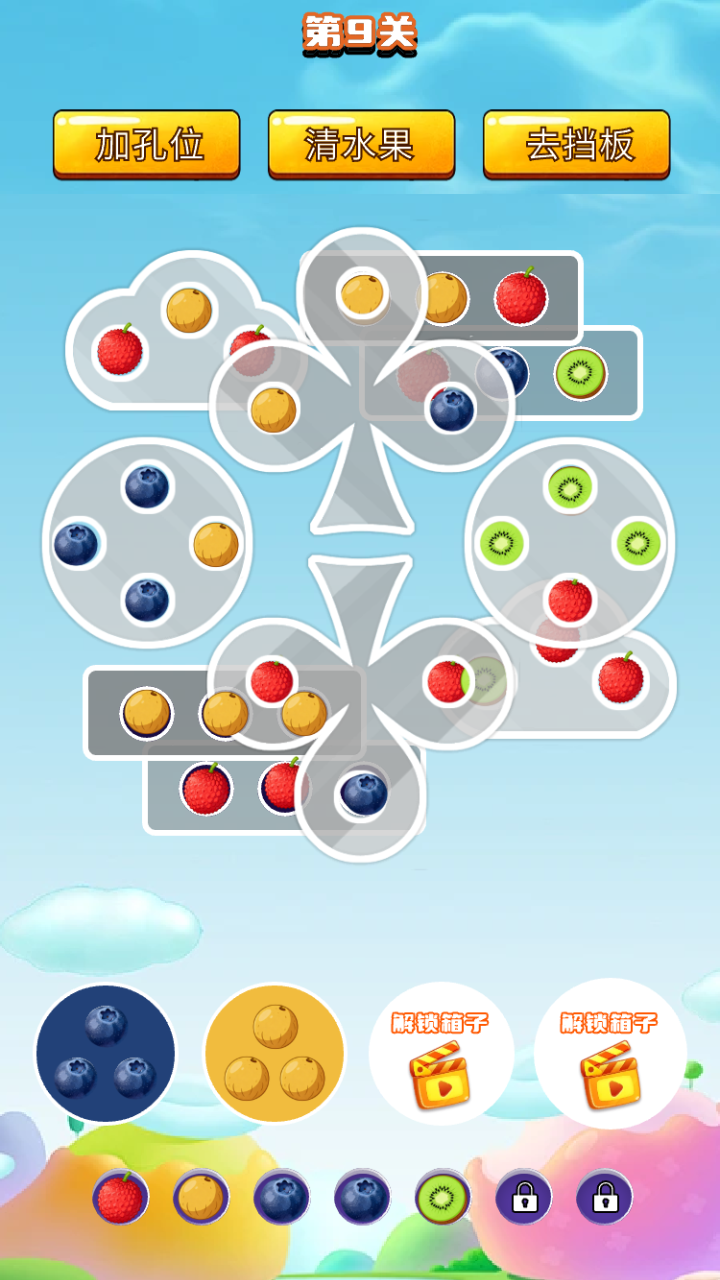This screenshot has height=1280, width=720.
Task: Unlock the box next to the orange basket
Action: pos(441,1055)
